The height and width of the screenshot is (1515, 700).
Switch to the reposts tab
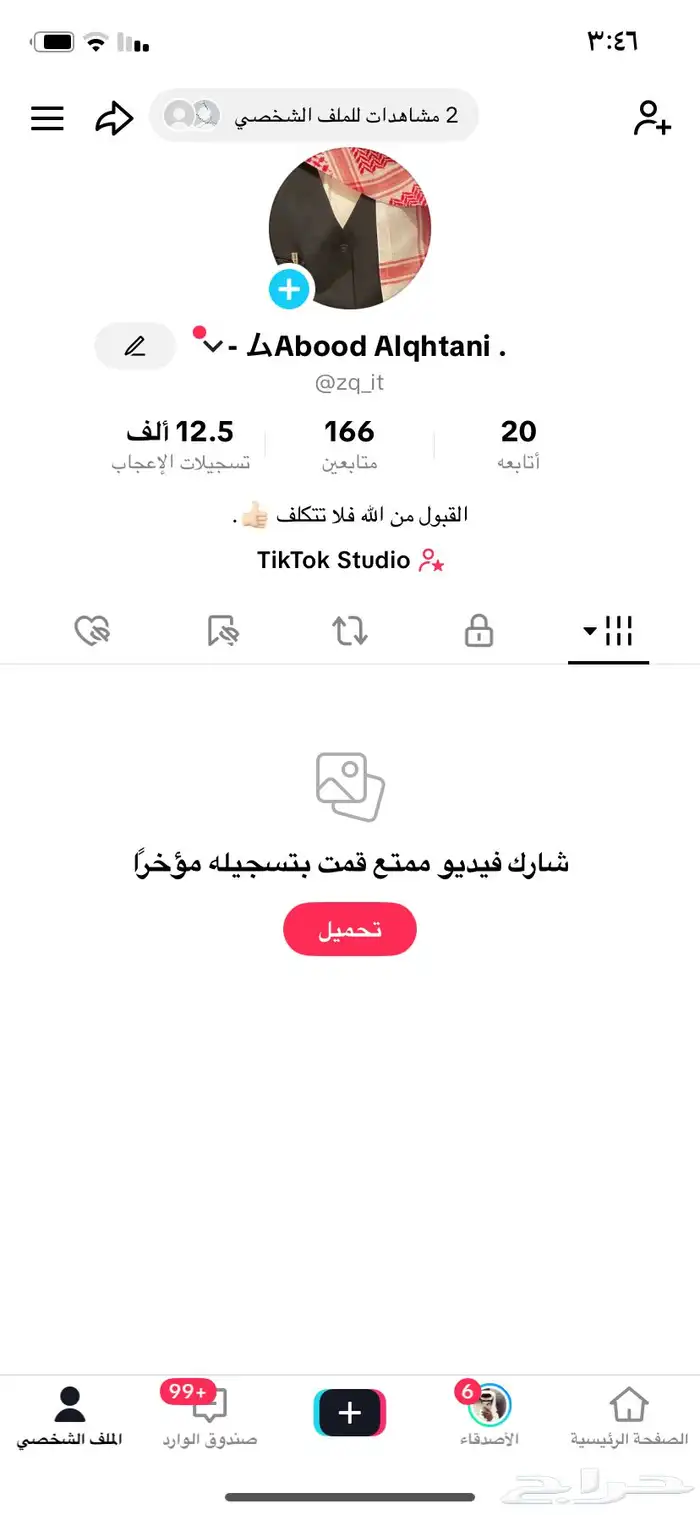(x=350, y=631)
